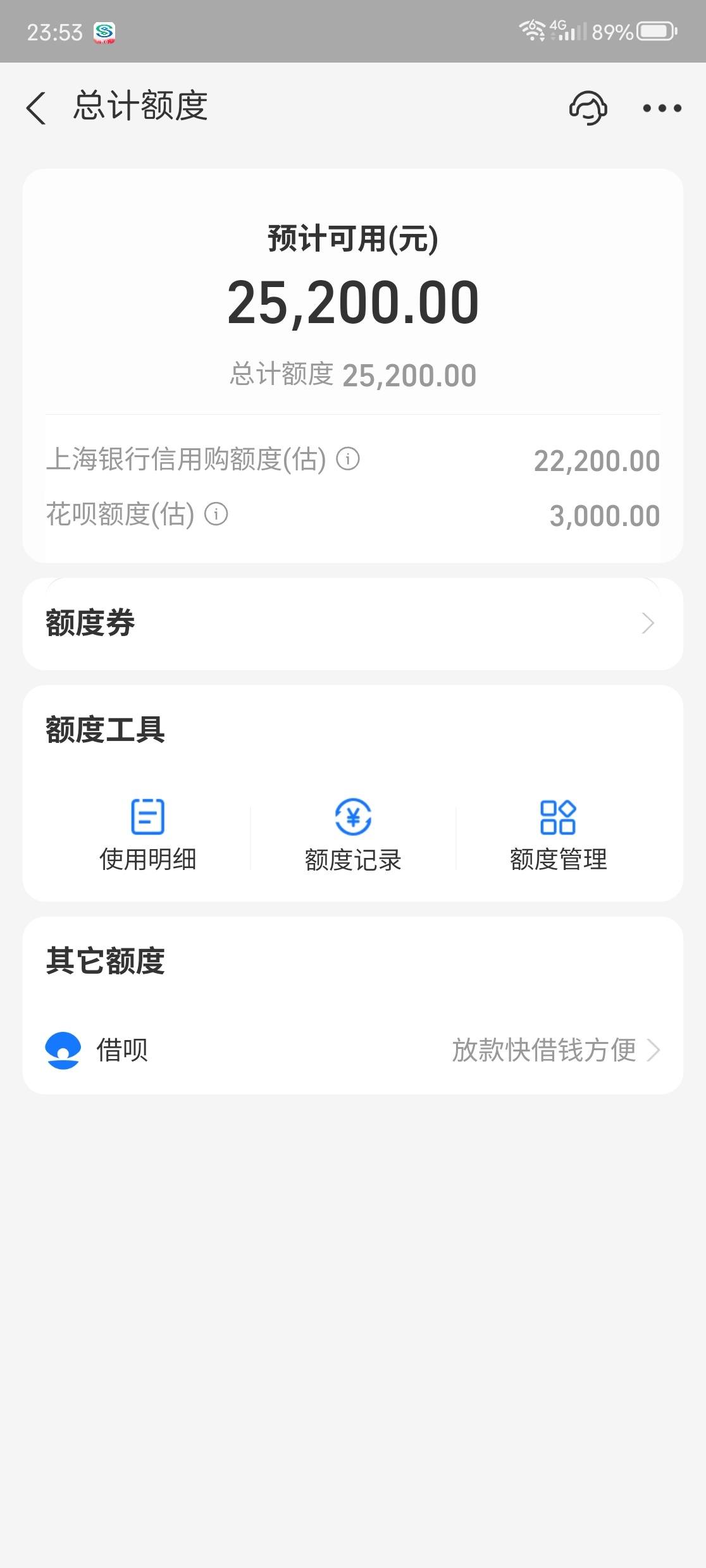706x1568 pixels.
Task: Open customer service headset icon
Action: coord(588,107)
